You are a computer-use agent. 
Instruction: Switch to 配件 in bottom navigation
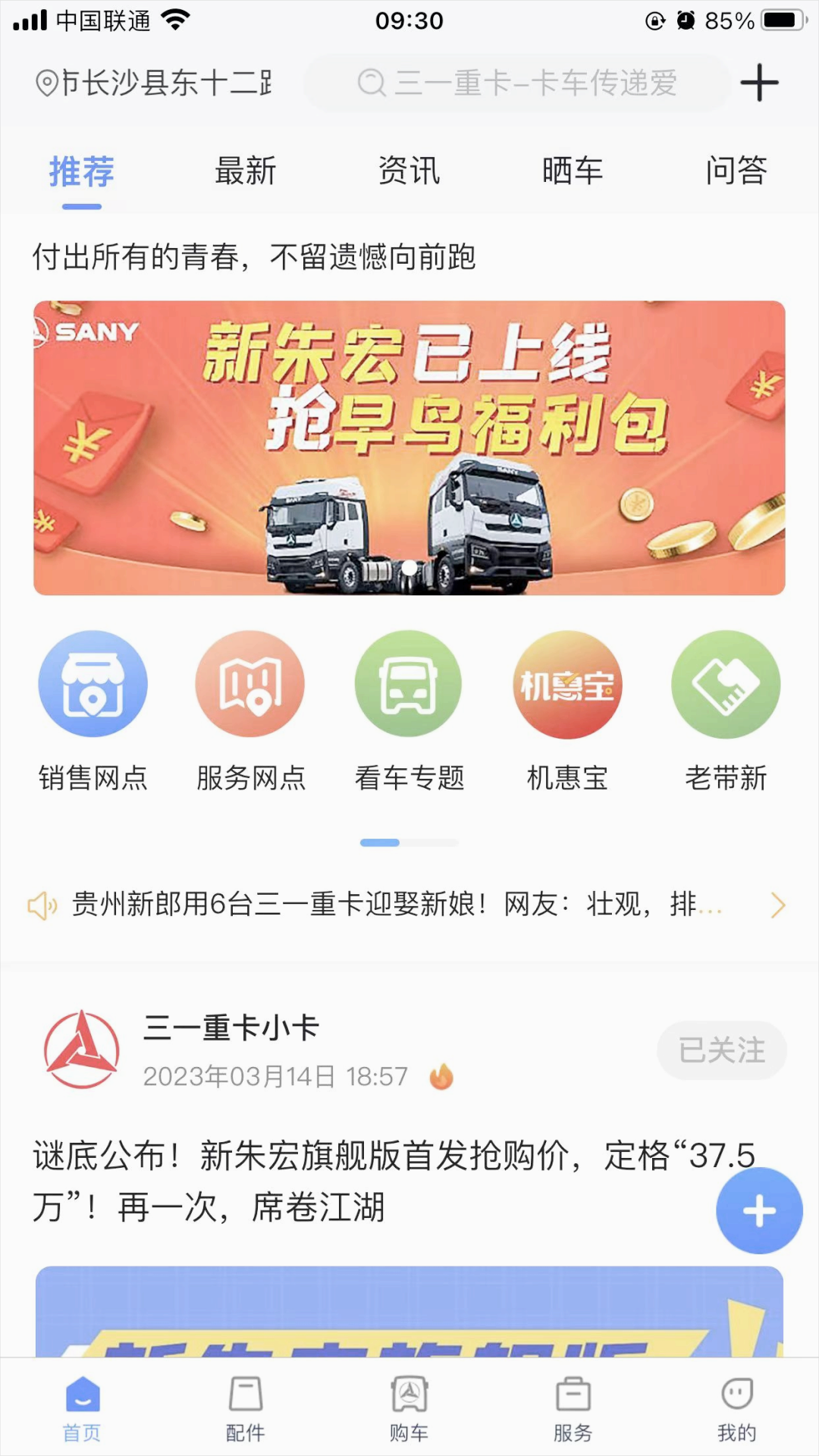245,1409
